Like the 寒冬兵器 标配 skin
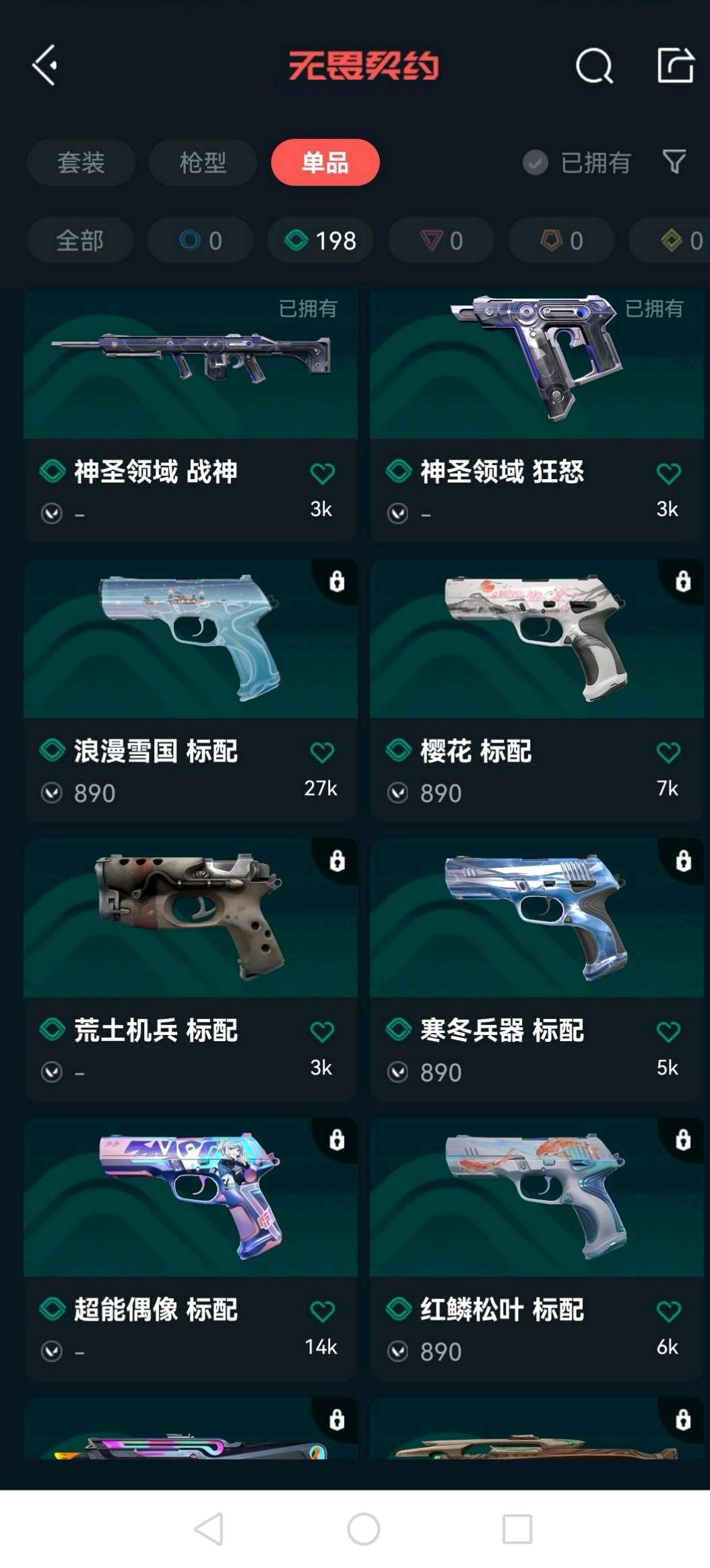Image resolution: width=710 pixels, height=1568 pixels. tap(668, 1032)
